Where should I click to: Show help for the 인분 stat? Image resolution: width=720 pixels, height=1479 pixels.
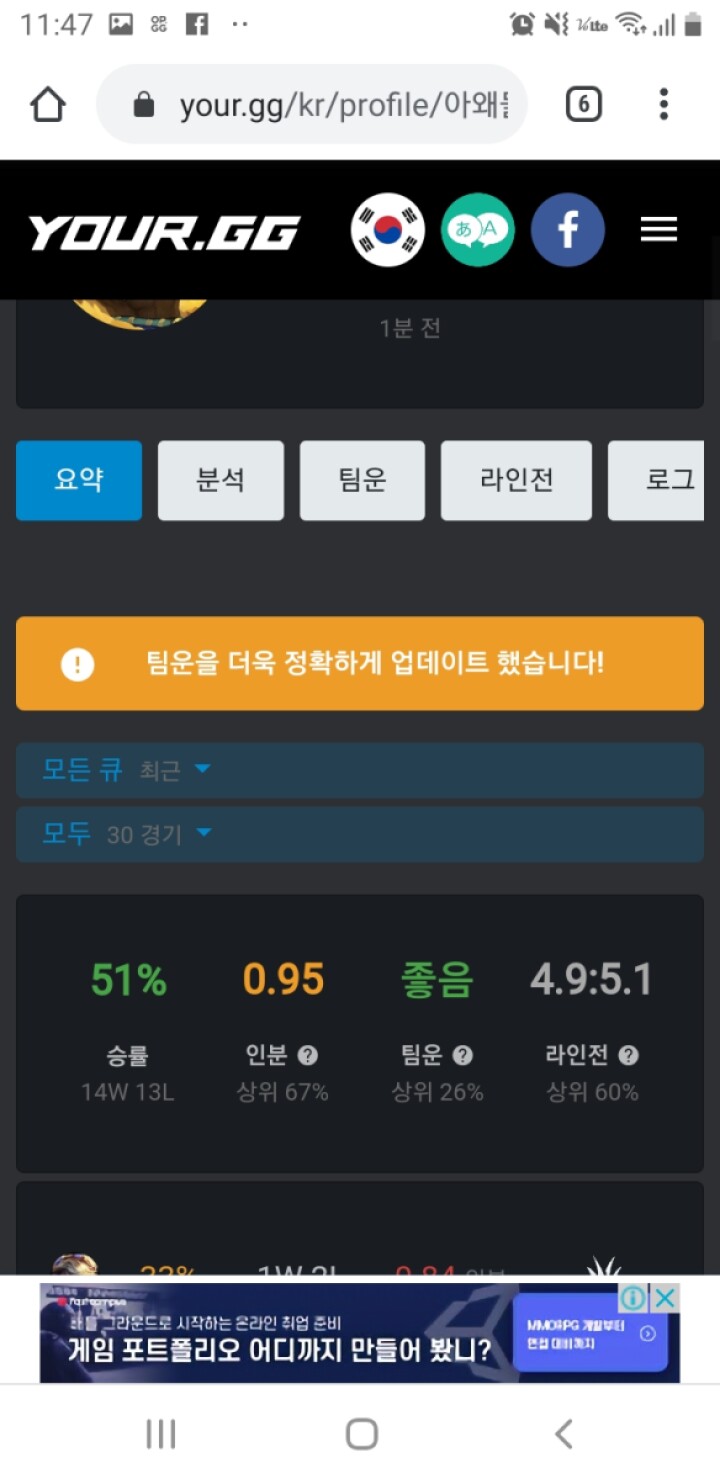308,1055
